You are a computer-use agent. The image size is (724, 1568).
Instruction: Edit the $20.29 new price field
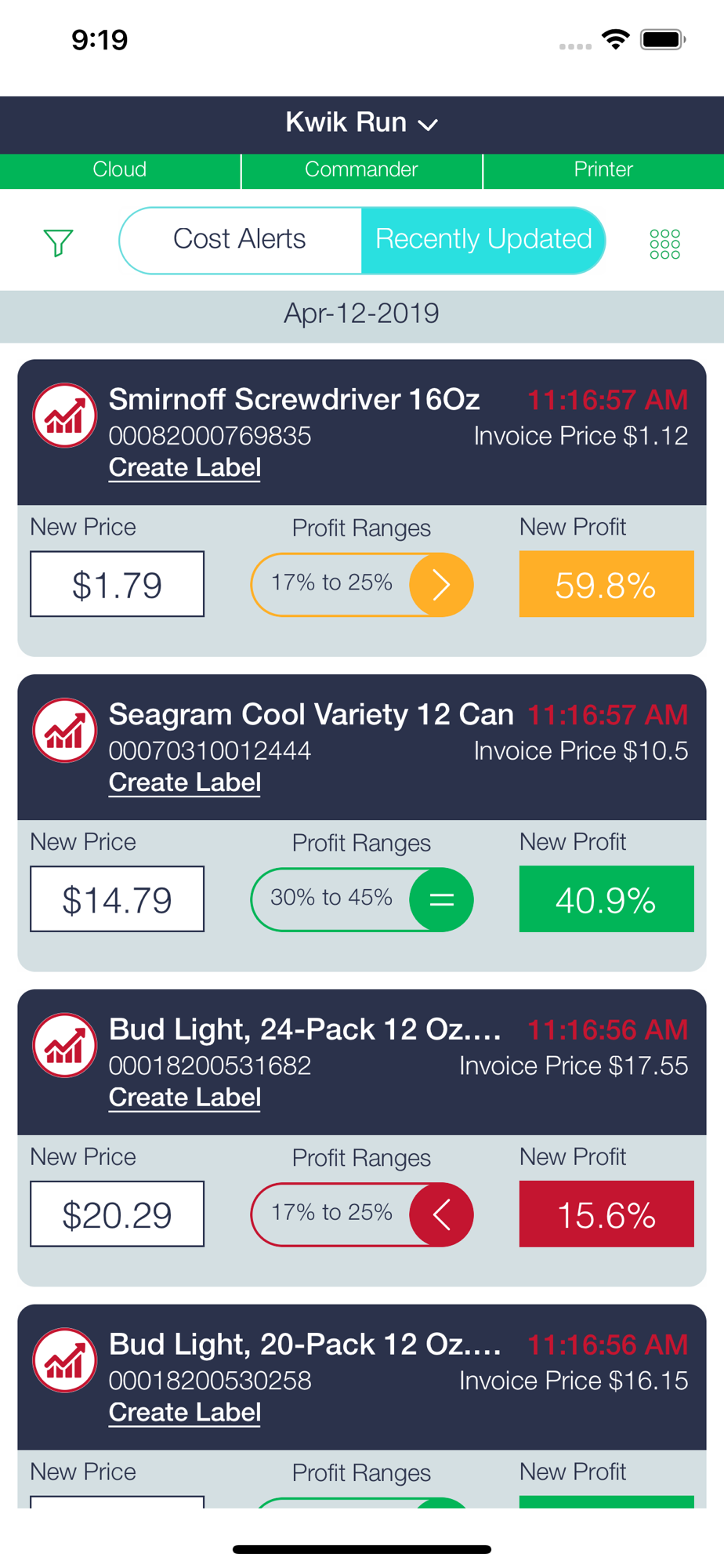coord(118,1214)
